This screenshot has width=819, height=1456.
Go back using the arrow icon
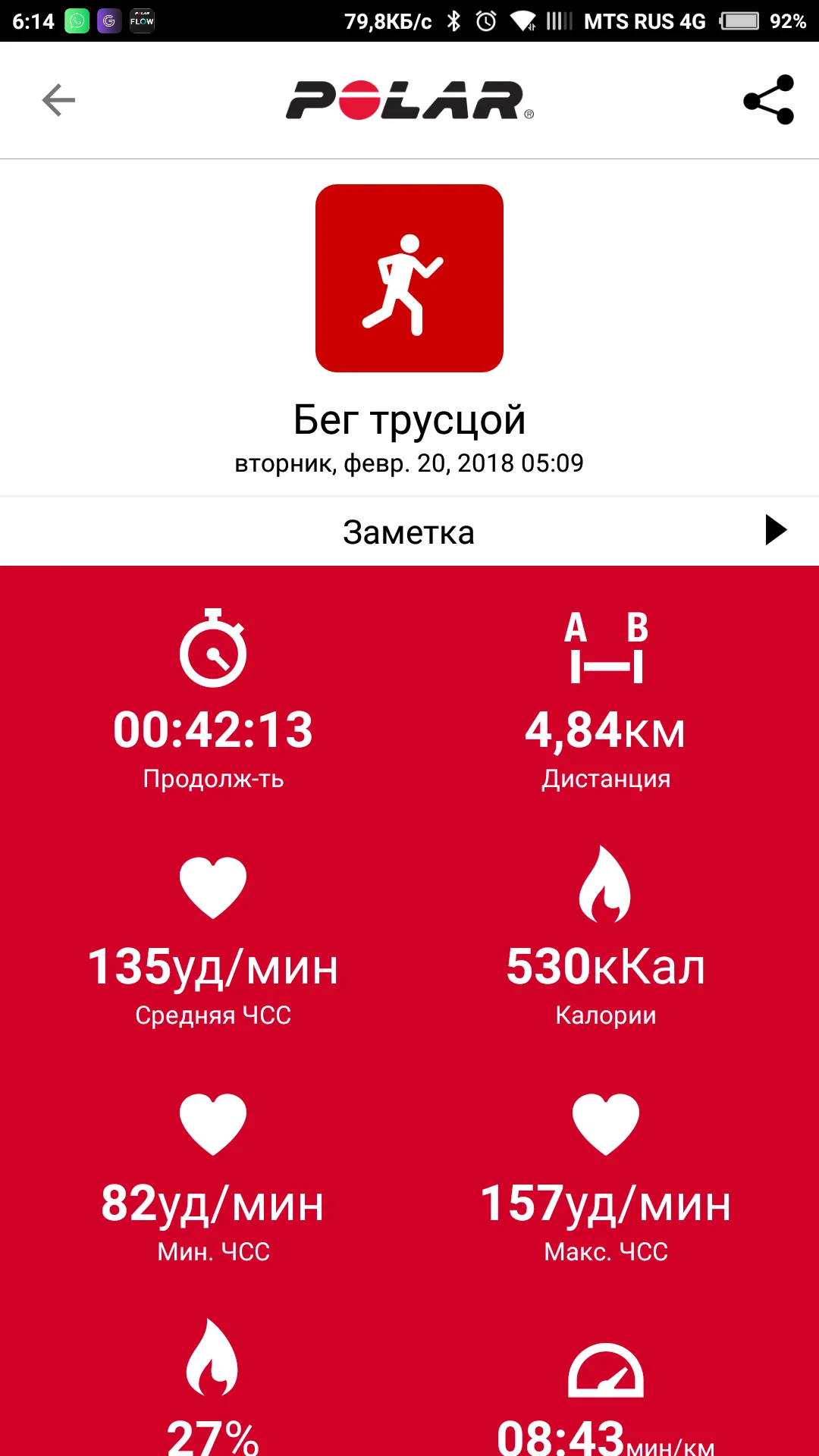pyautogui.click(x=58, y=100)
